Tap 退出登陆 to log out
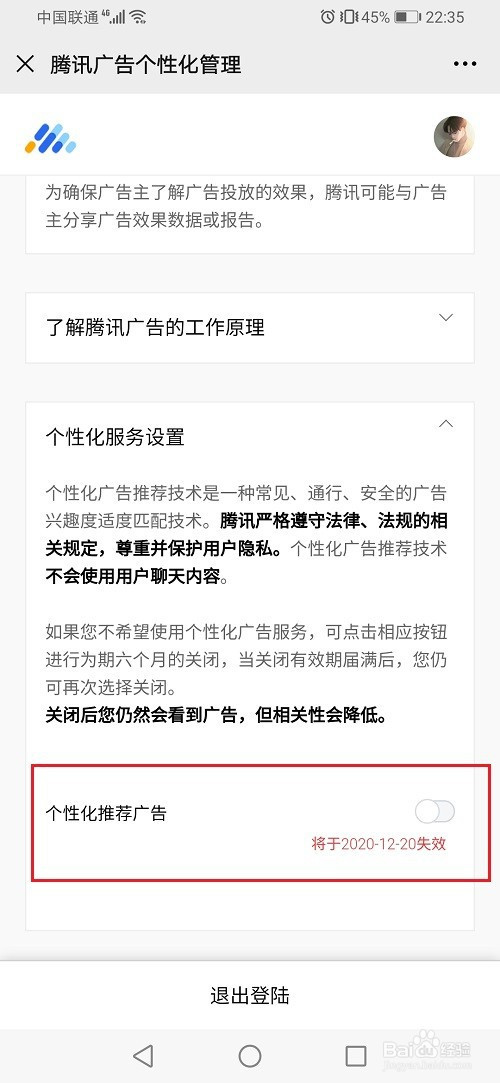The image size is (500, 1083). (250, 995)
